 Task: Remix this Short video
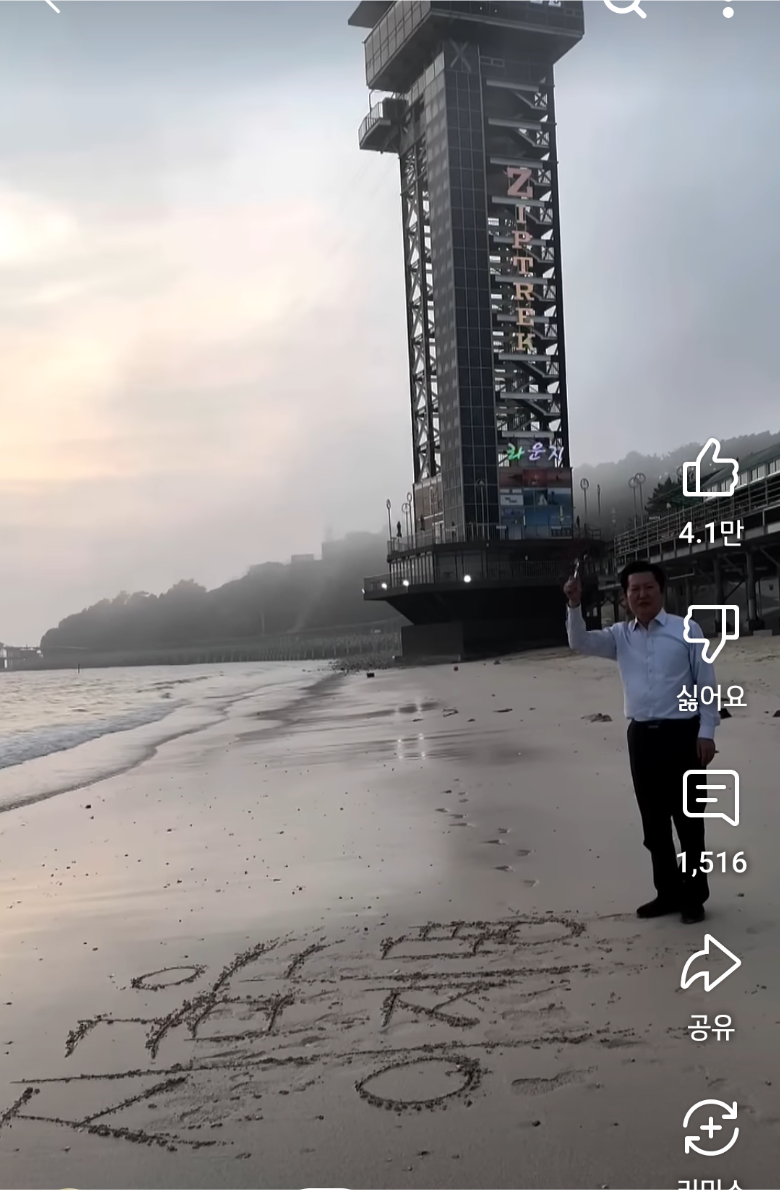click(711, 1128)
